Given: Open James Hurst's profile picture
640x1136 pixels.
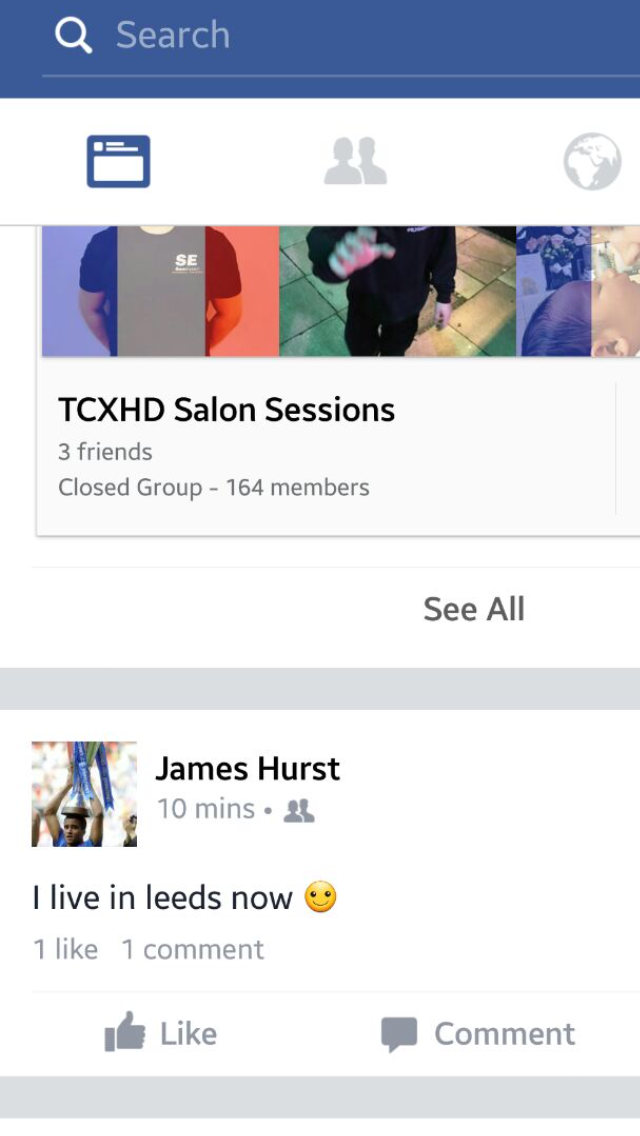Looking at the screenshot, I should [x=84, y=794].
